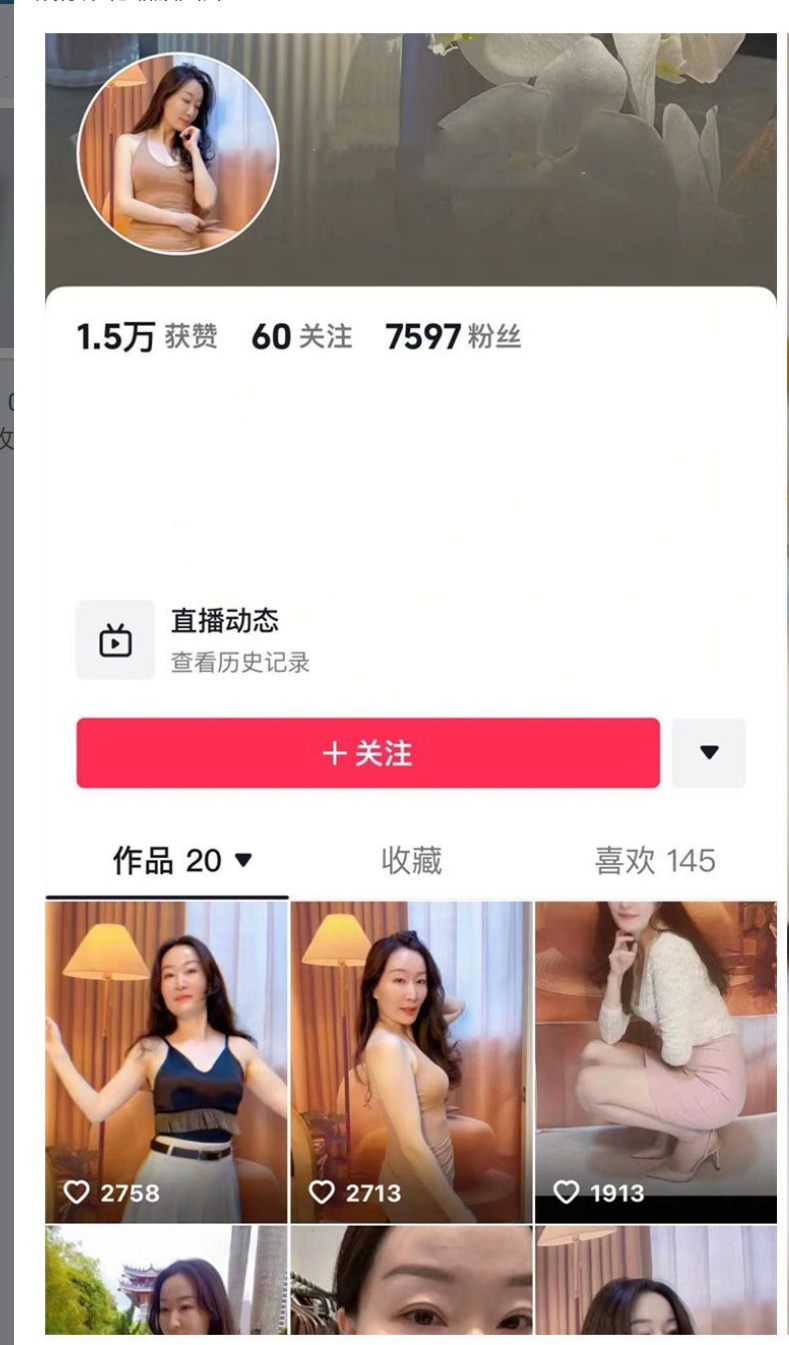Open the profile avatar photo

pos(178,153)
